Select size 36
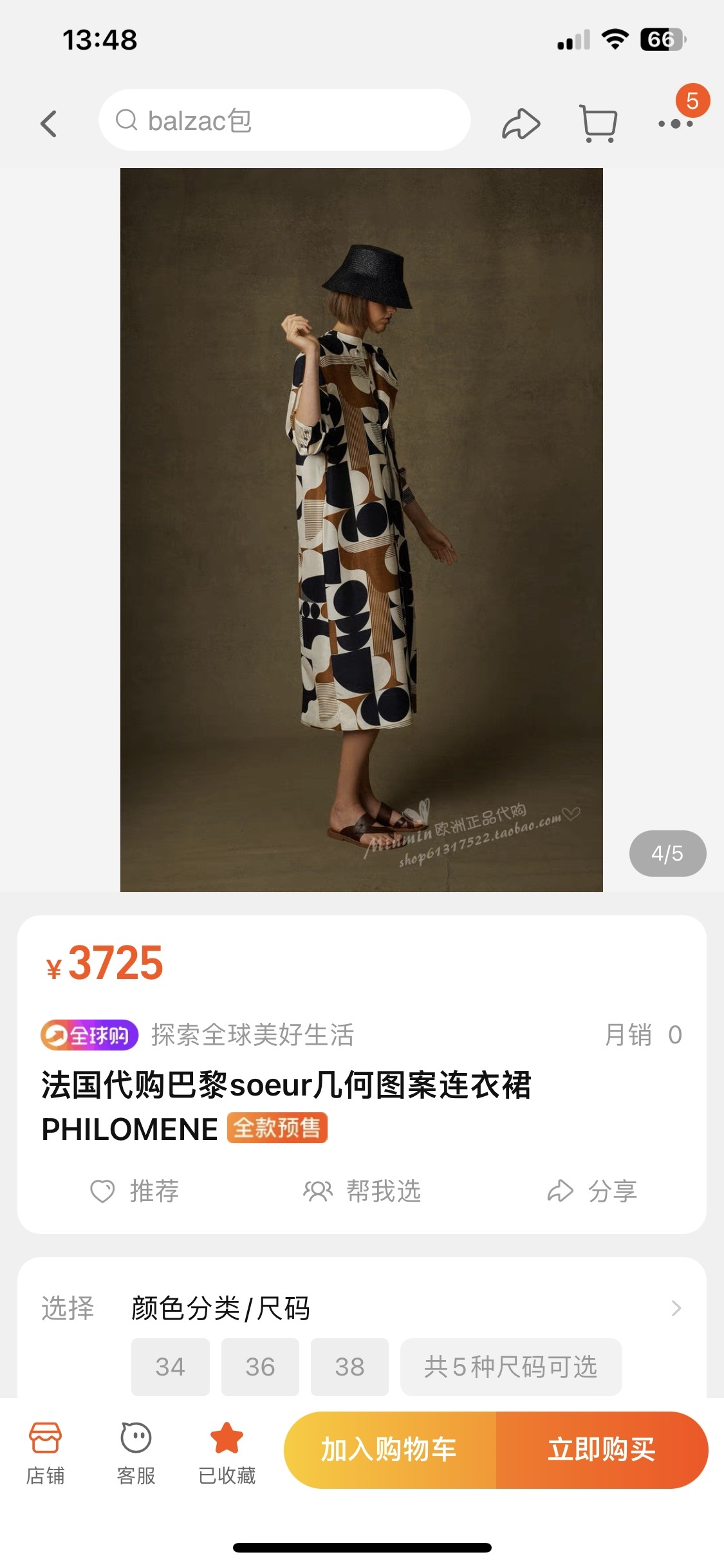Screen dimensions: 724x1568 260,1366
